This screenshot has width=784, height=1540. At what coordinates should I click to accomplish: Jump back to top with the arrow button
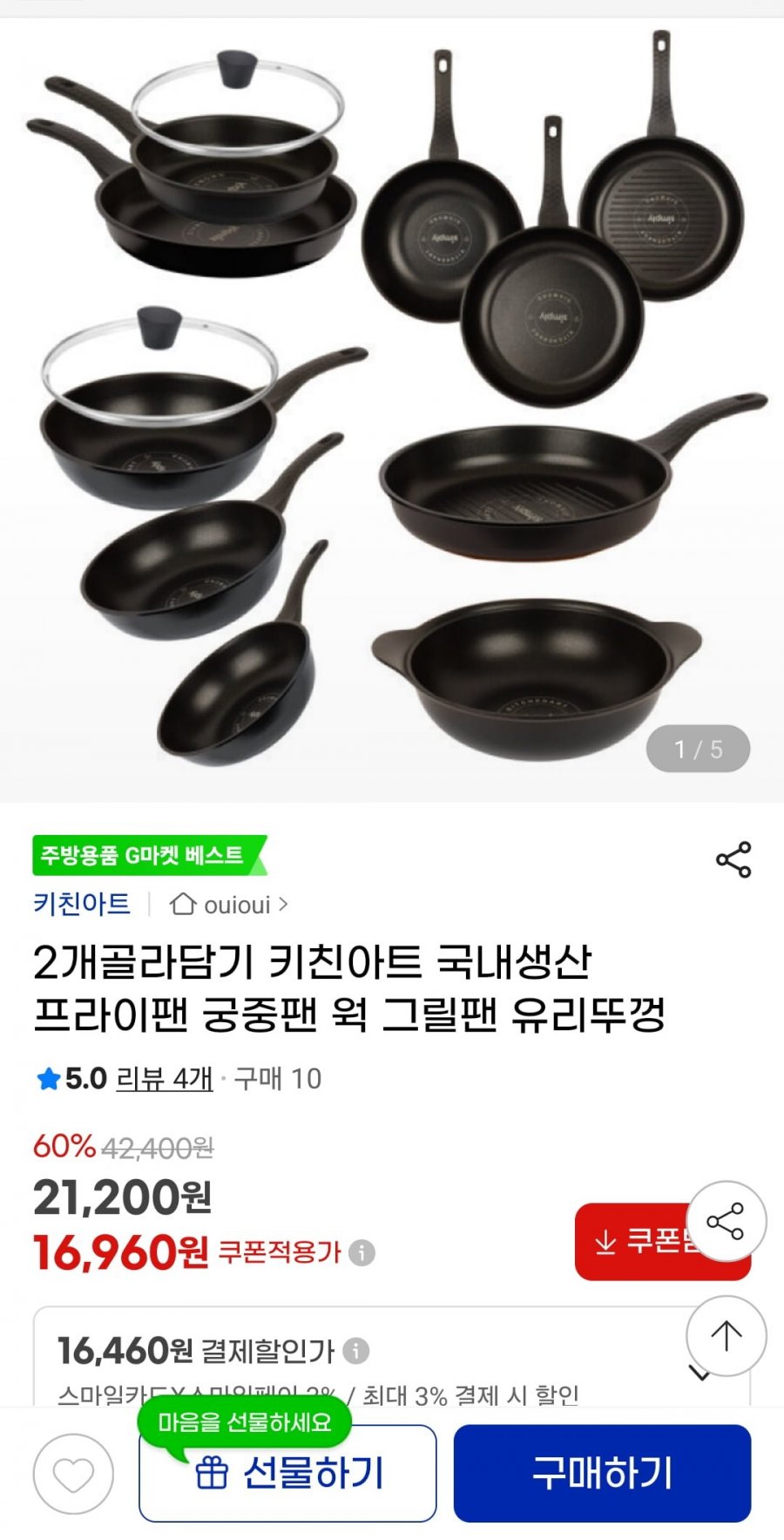(726, 1335)
